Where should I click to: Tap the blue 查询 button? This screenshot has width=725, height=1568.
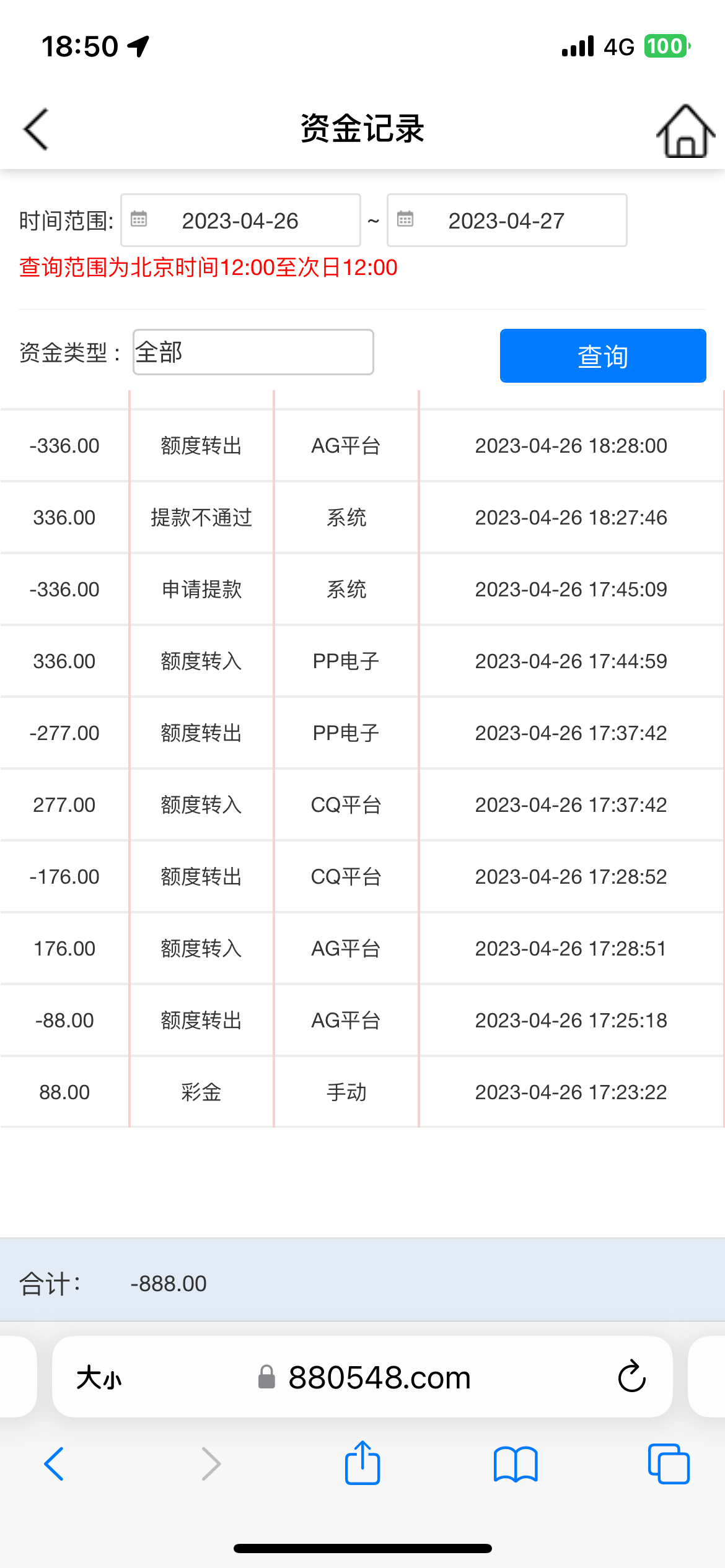tap(602, 356)
